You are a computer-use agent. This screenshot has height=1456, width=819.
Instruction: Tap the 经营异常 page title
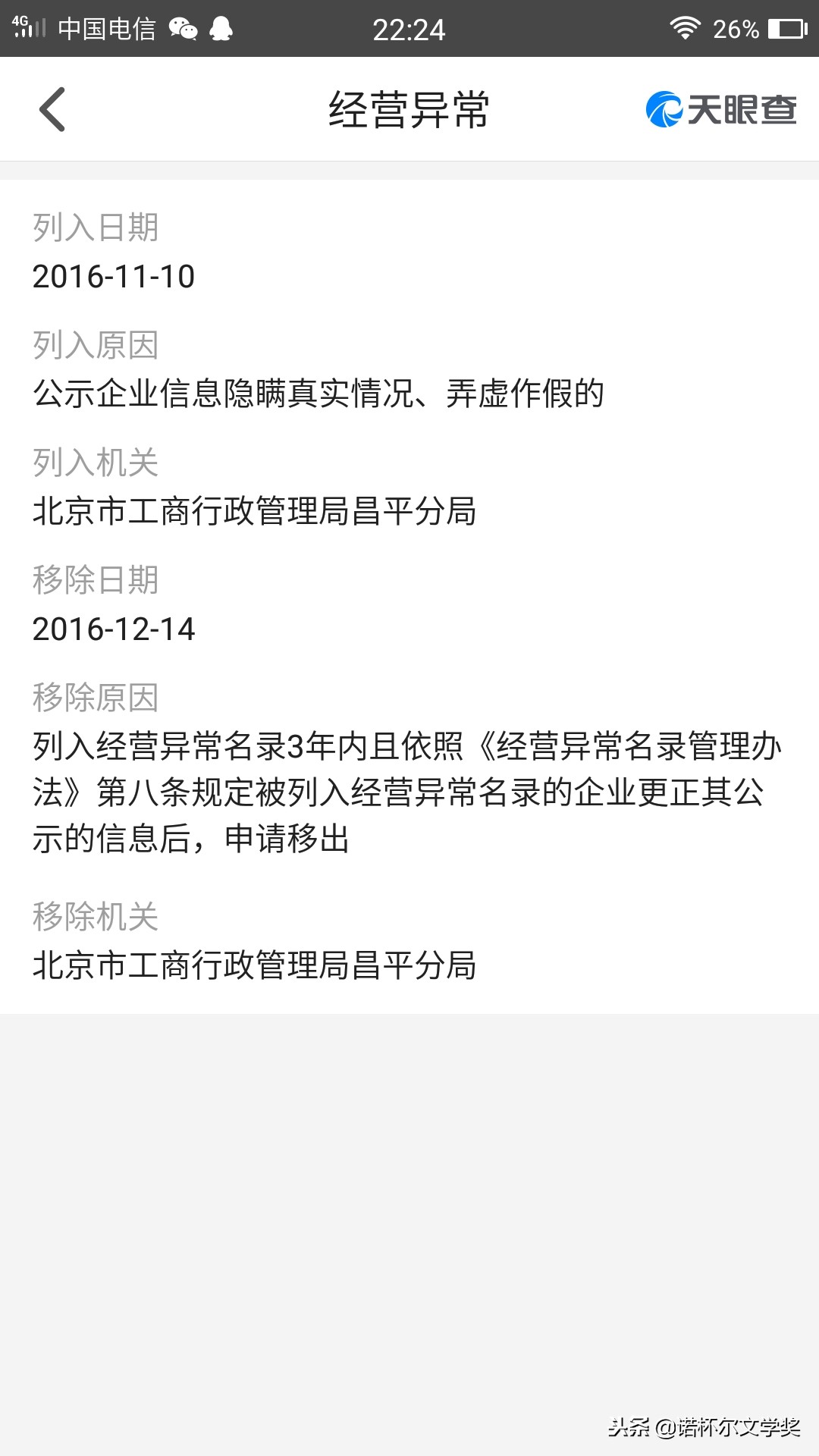click(x=409, y=108)
